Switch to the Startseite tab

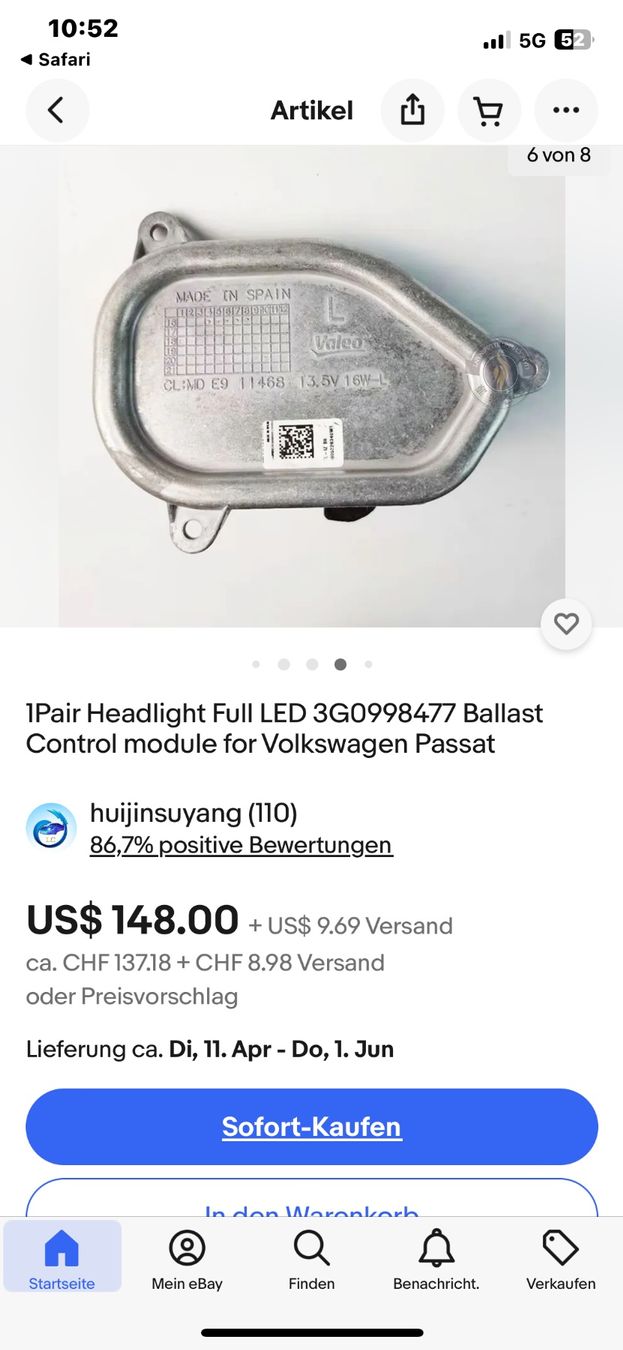[62, 1260]
